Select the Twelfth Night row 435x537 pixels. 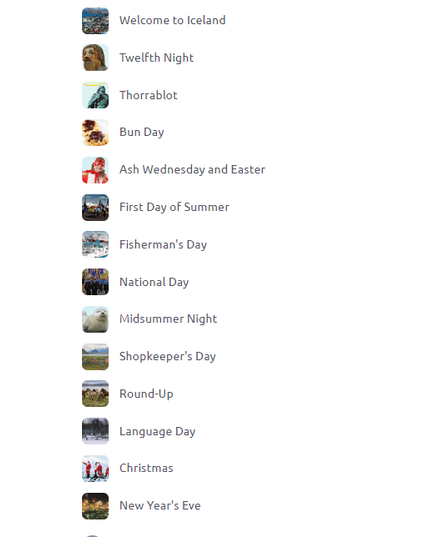pyautogui.click(x=157, y=58)
